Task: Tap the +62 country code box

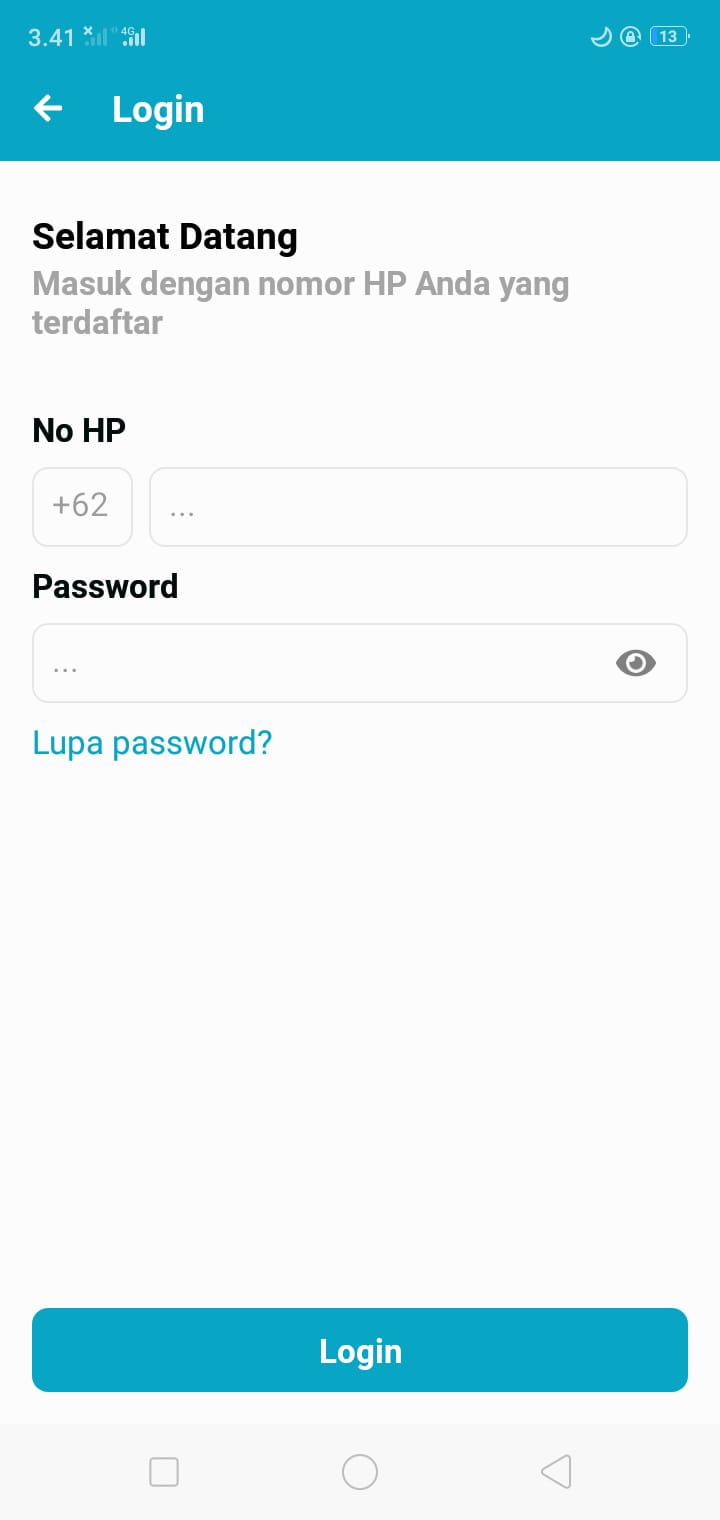Action: point(82,507)
